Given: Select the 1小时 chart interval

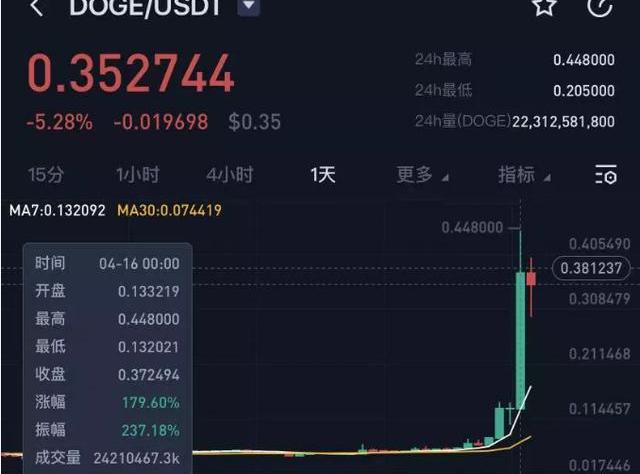Looking at the screenshot, I should [x=137, y=175].
